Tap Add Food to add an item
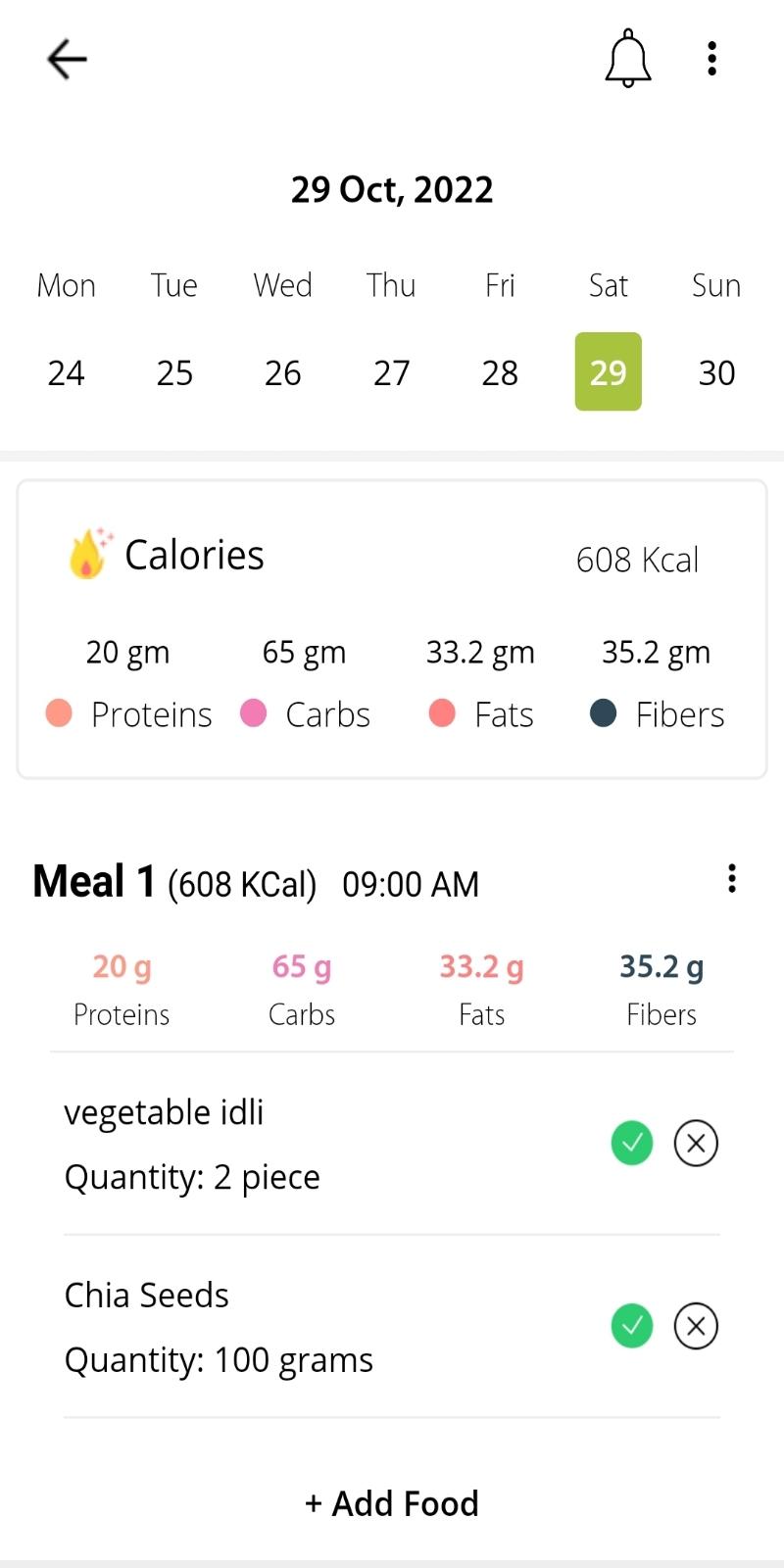The image size is (784, 1568). tap(392, 1503)
